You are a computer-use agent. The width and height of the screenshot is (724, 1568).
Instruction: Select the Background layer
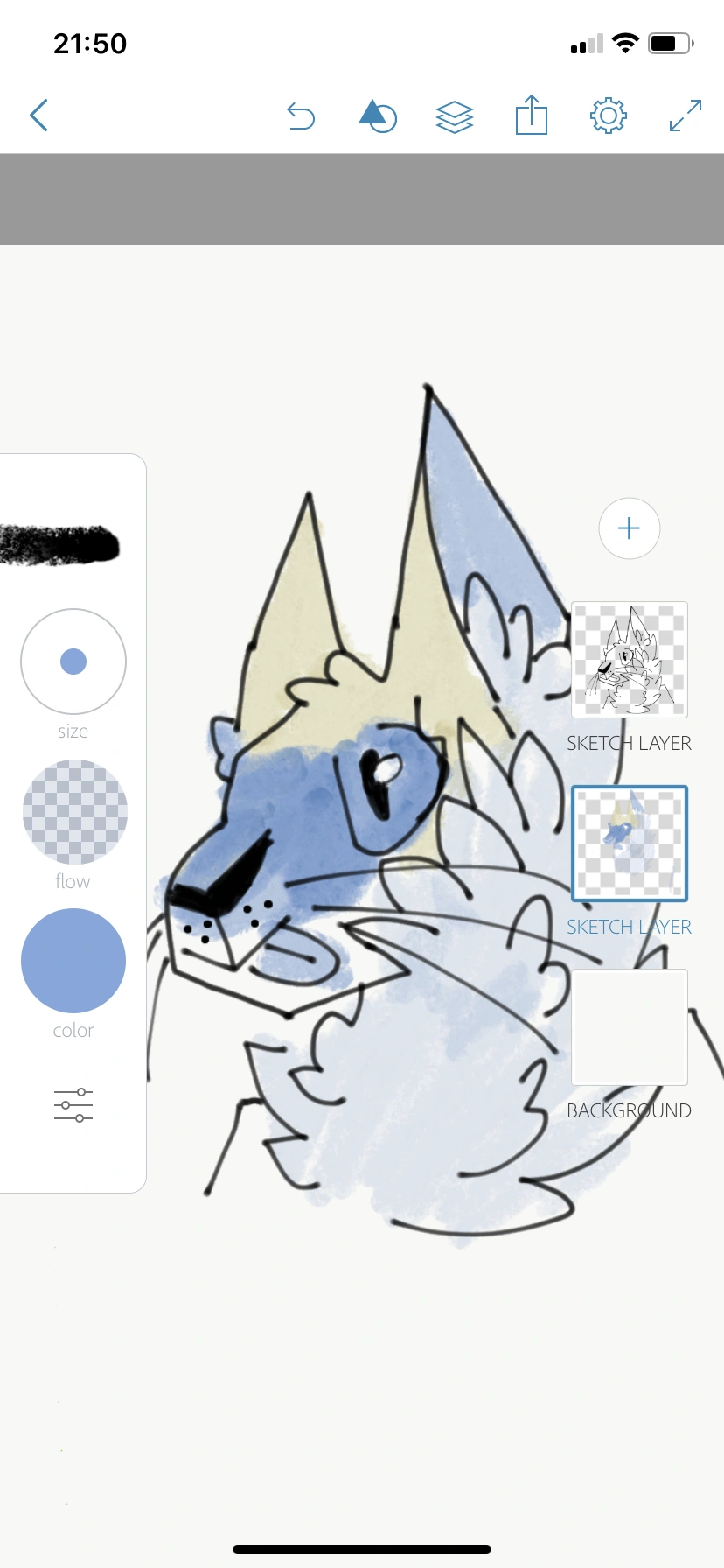click(630, 1027)
